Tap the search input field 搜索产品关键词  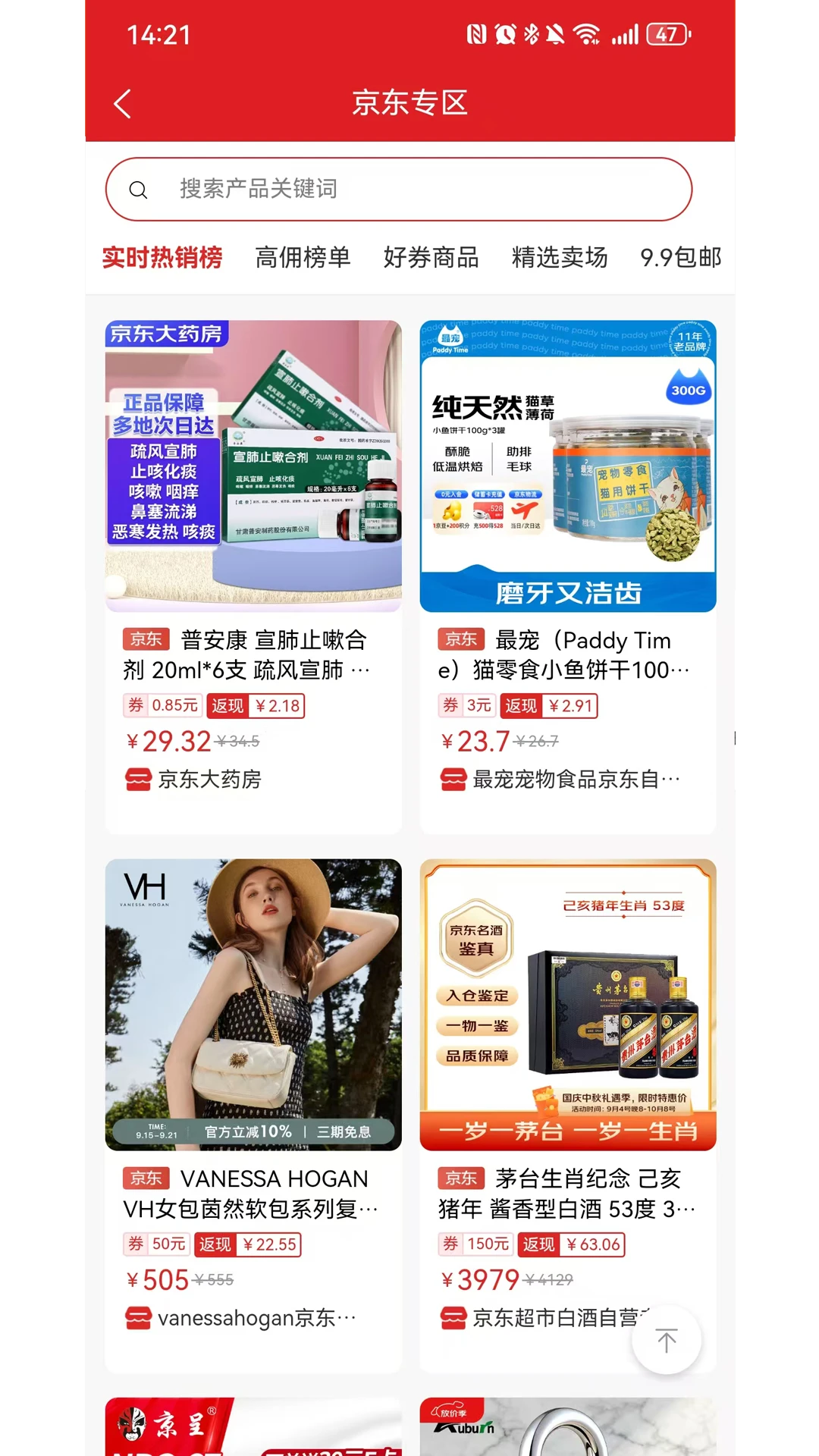pyautogui.click(x=379, y=190)
